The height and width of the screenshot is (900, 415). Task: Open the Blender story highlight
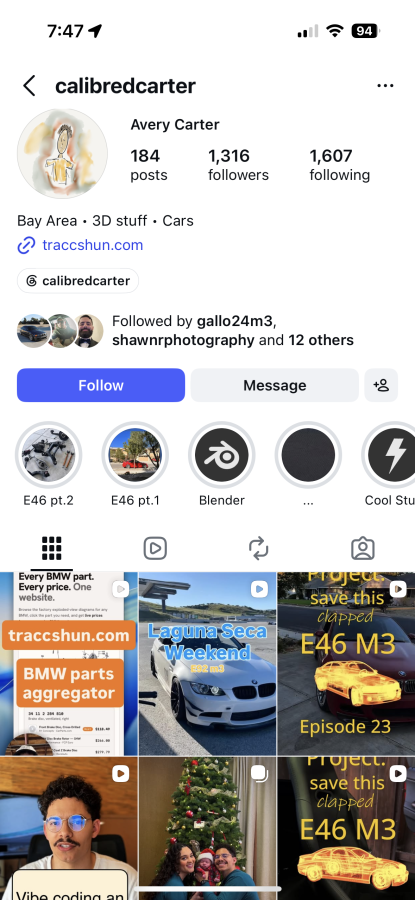pyautogui.click(x=222, y=455)
